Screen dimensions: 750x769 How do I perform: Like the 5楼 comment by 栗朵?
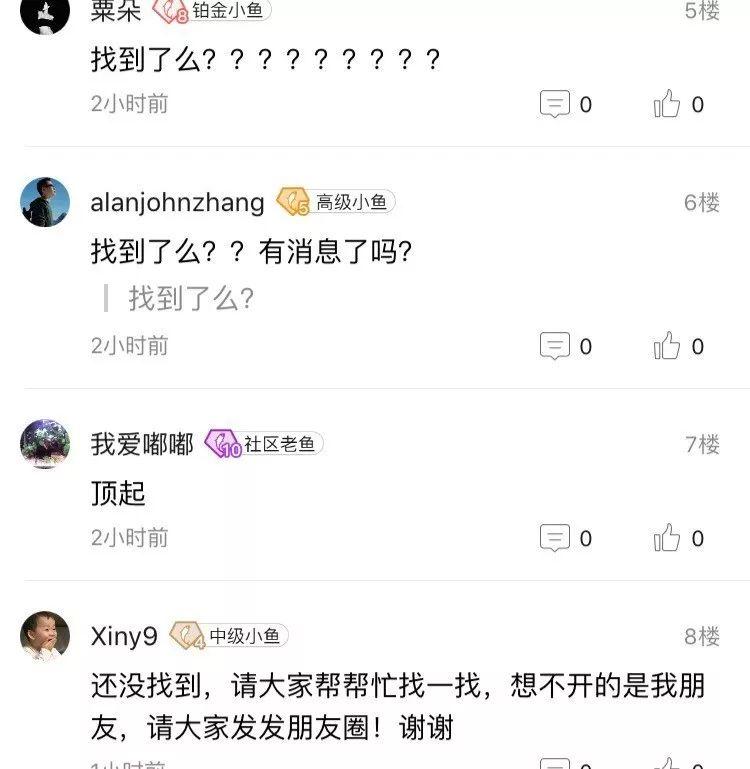(668, 104)
